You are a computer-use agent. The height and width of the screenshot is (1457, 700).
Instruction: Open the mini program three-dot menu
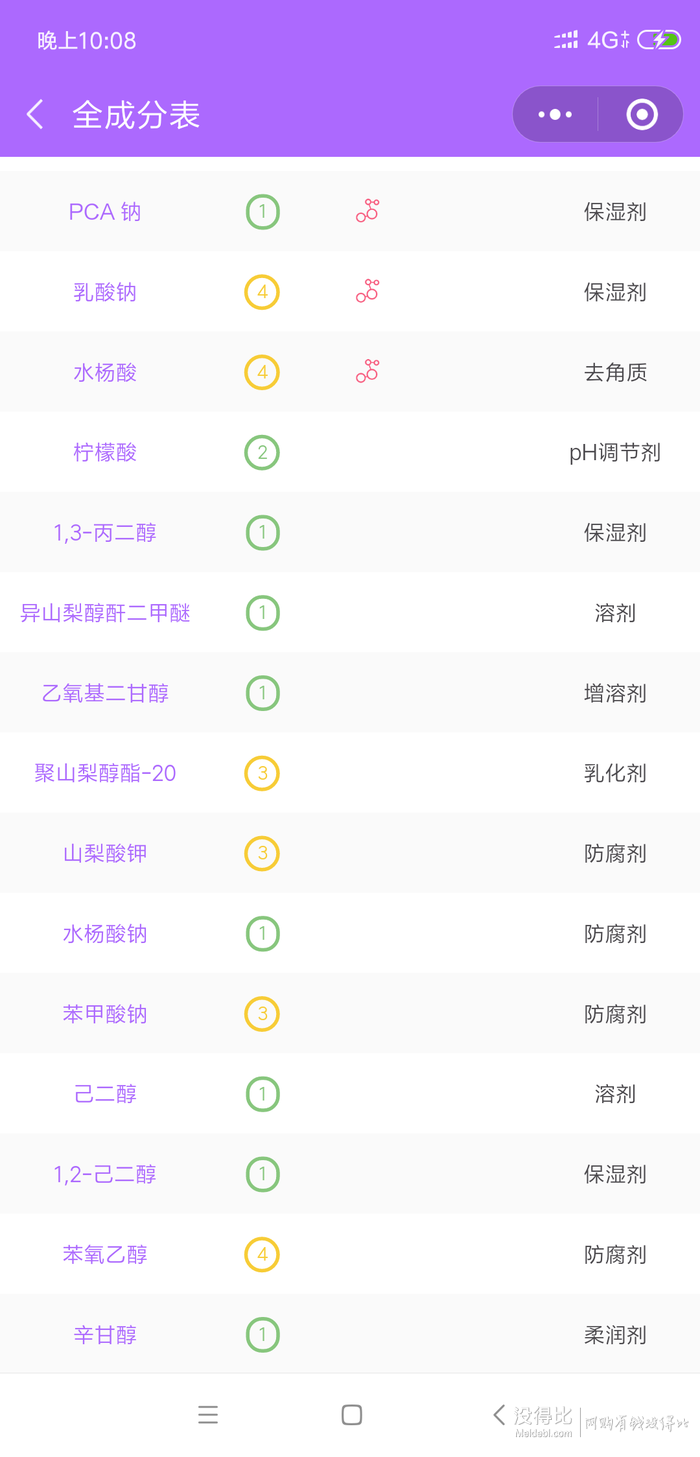(555, 115)
